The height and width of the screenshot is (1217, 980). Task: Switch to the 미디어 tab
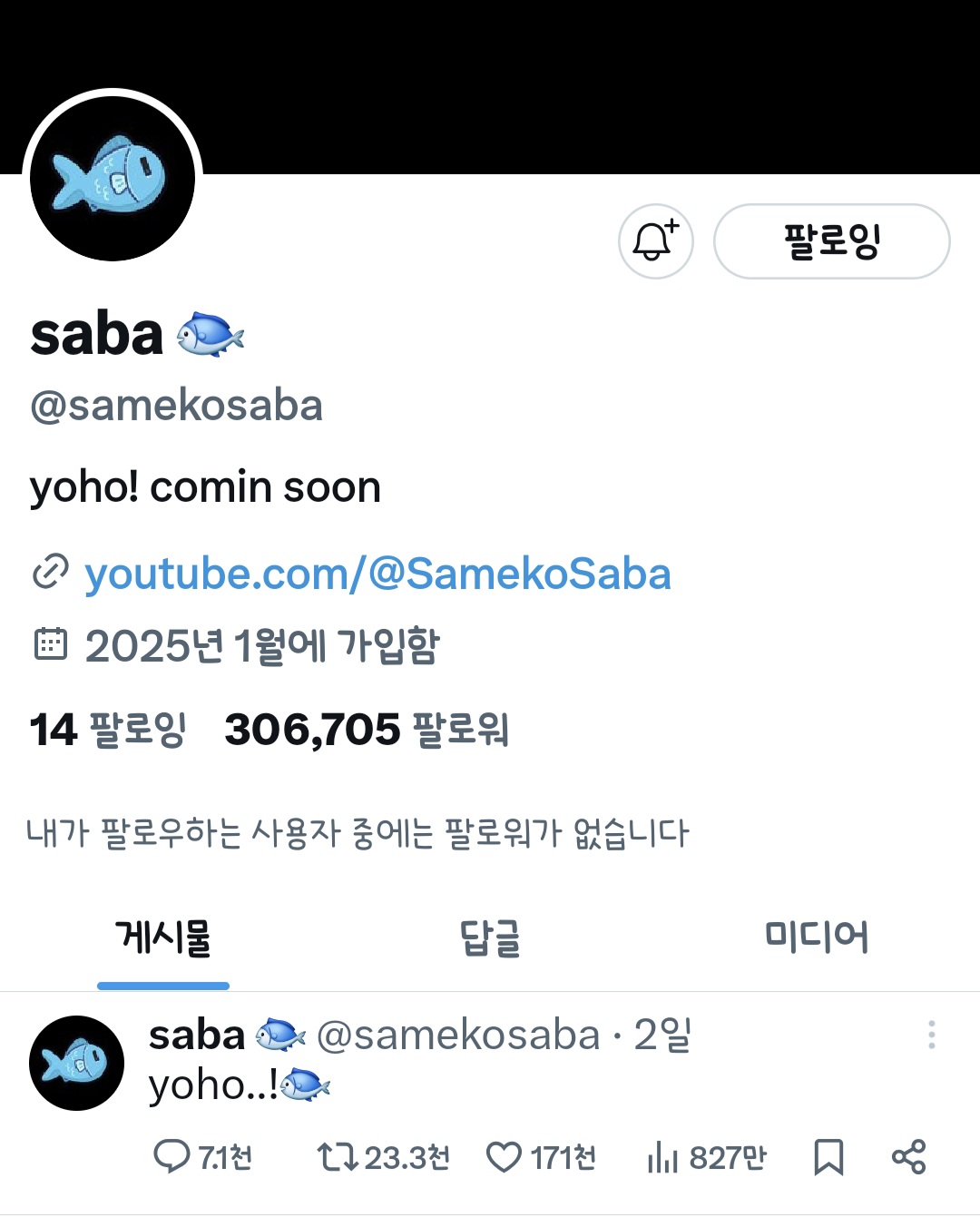pos(816,938)
